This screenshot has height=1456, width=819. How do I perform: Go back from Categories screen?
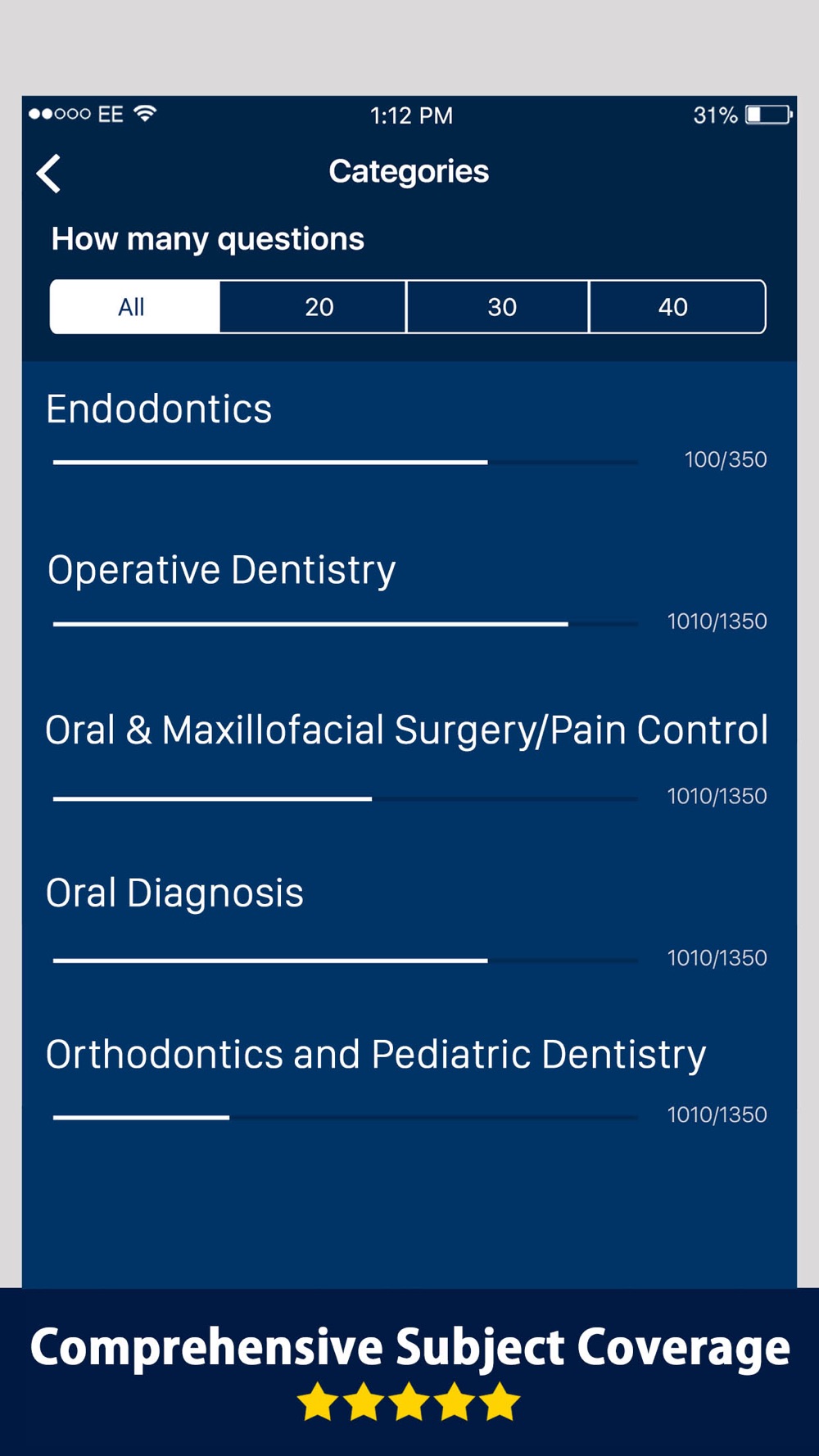pyautogui.click(x=49, y=174)
